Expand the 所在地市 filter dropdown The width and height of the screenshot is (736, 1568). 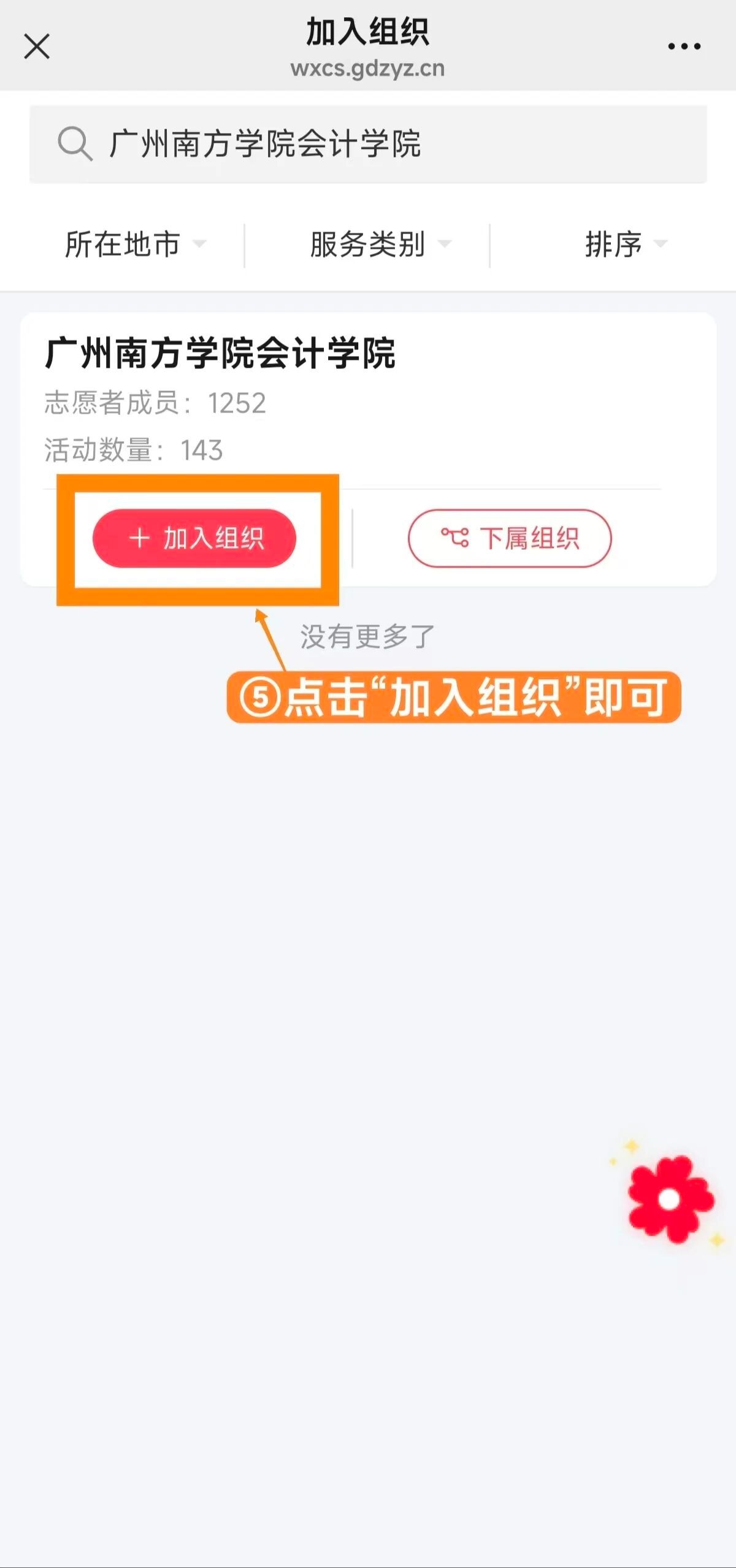[x=135, y=245]
